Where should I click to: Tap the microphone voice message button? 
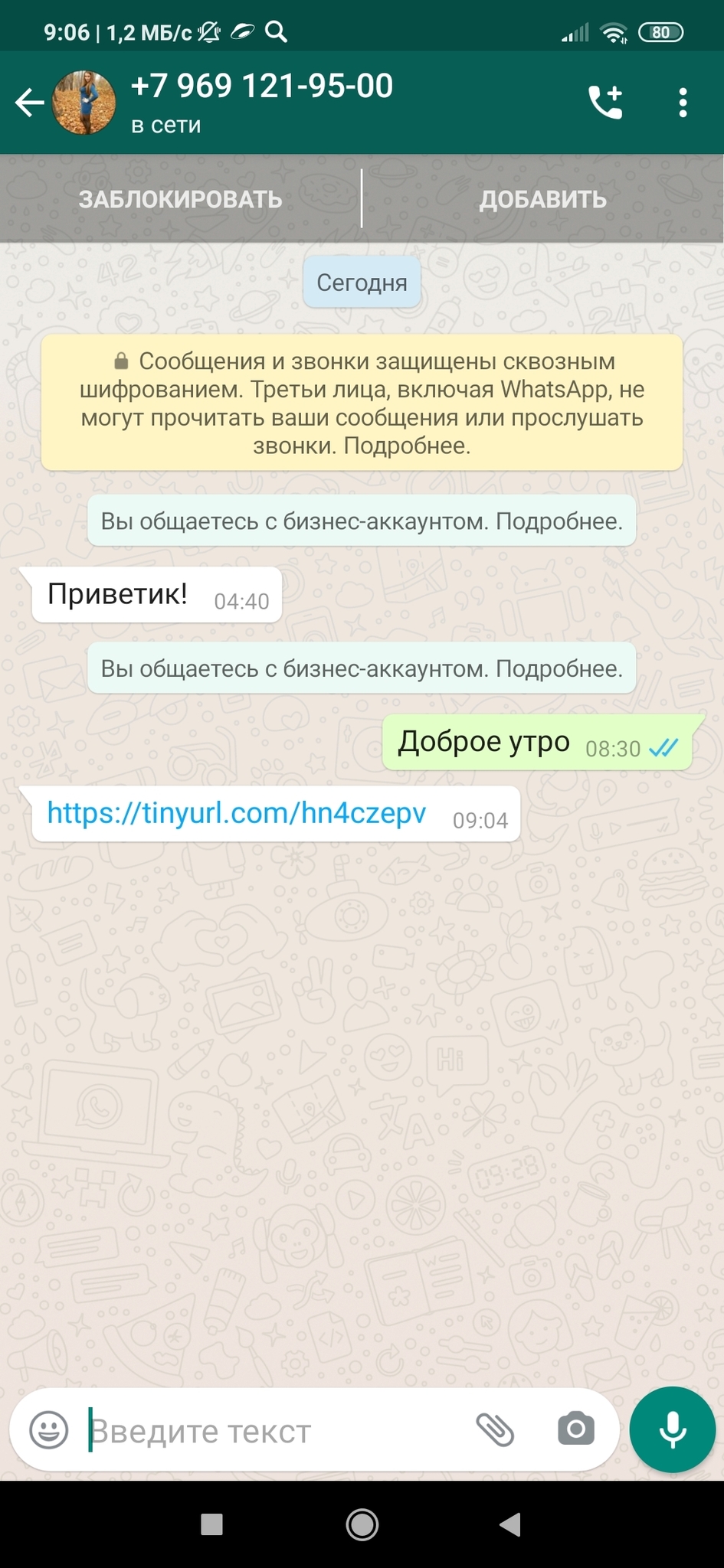pyautogui.click(x=673, y=1429)
